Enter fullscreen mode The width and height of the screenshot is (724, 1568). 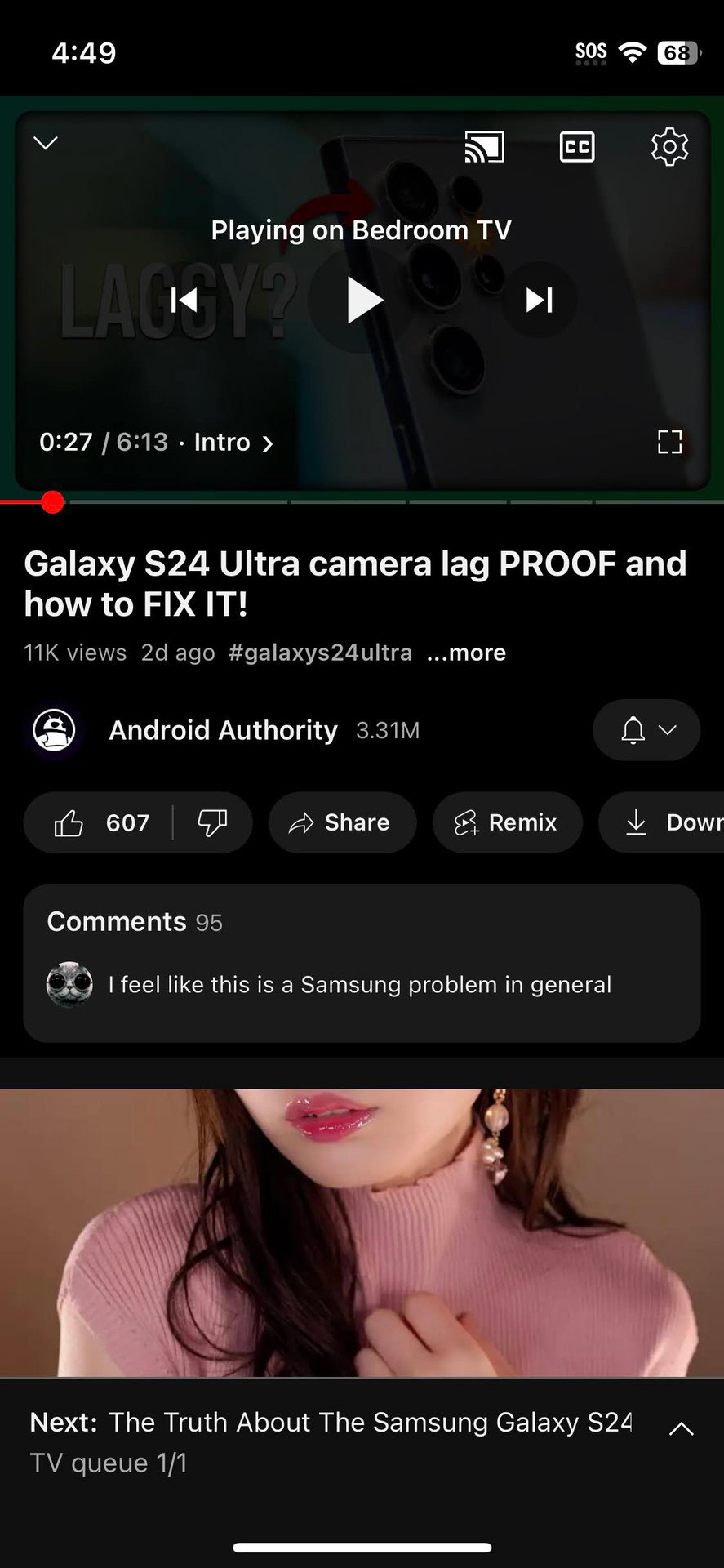(x=669, y=442)
